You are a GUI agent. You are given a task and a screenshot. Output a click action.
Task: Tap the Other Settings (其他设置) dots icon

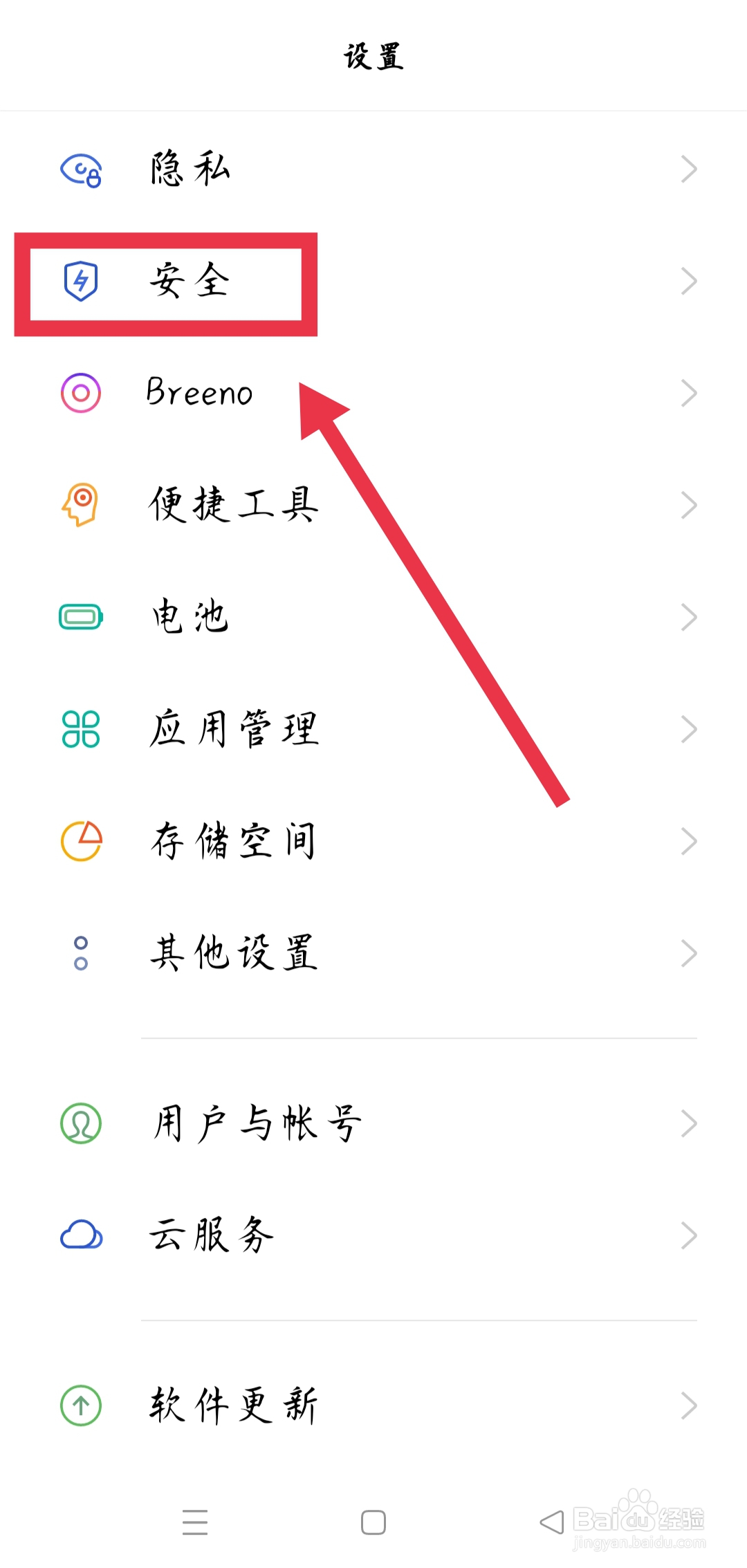click(x=80, y=952)
